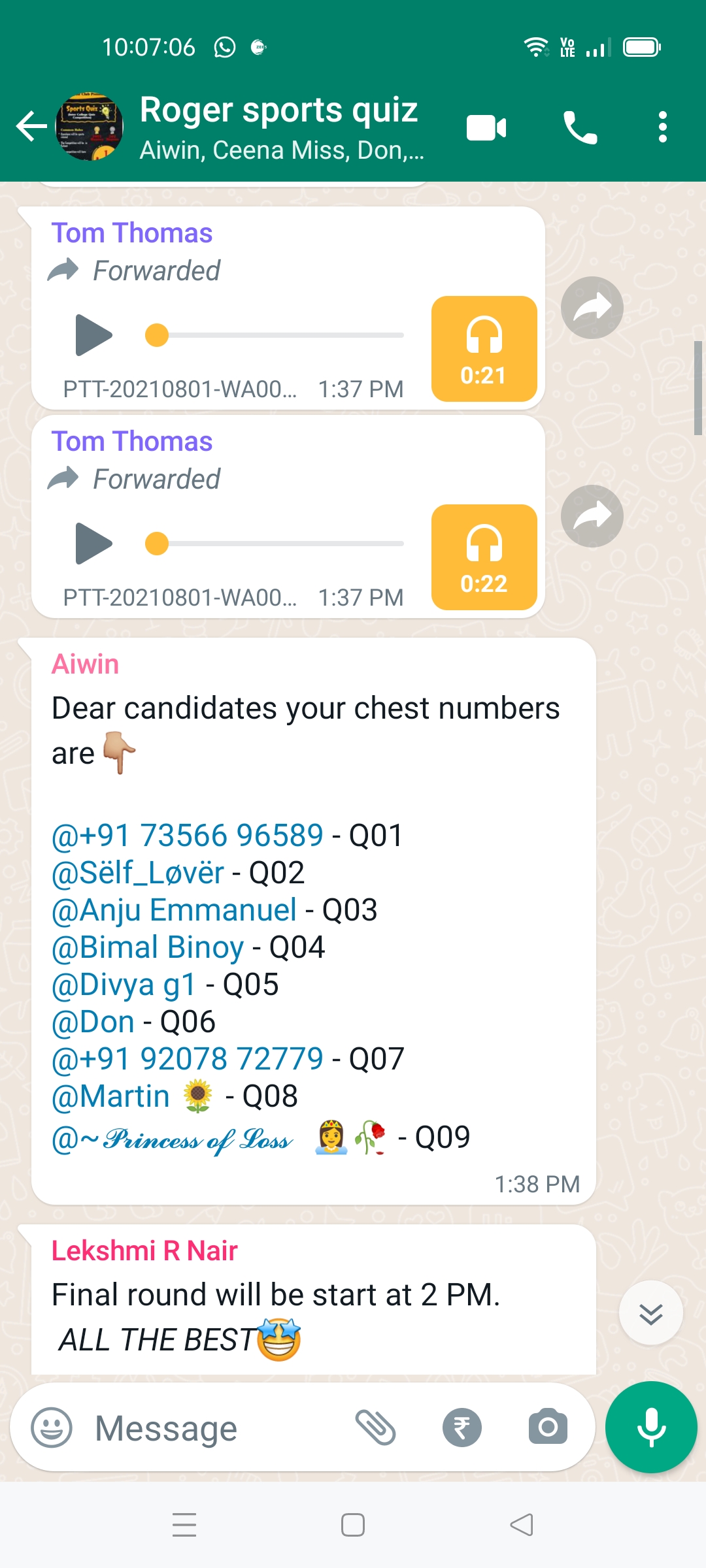Viewport: 706px width, 1568px height.
Task: Open the rupee payment option
Action: [462, 1428]
